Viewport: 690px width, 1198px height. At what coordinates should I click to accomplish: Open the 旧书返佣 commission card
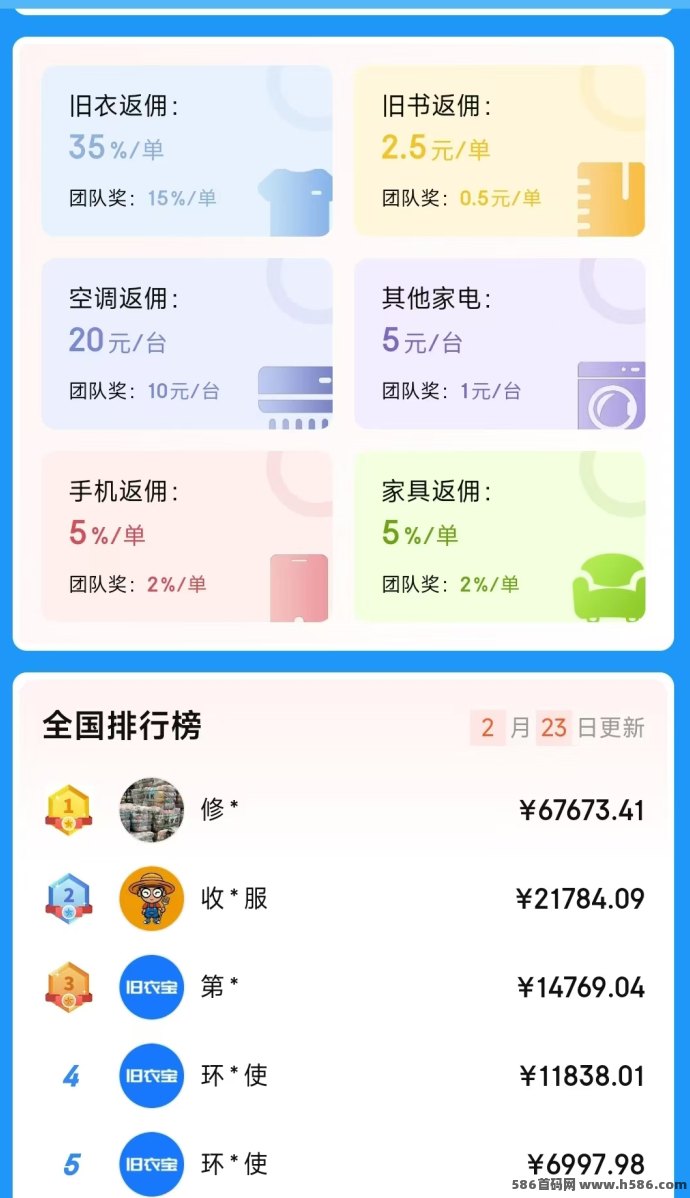(499, 151)
